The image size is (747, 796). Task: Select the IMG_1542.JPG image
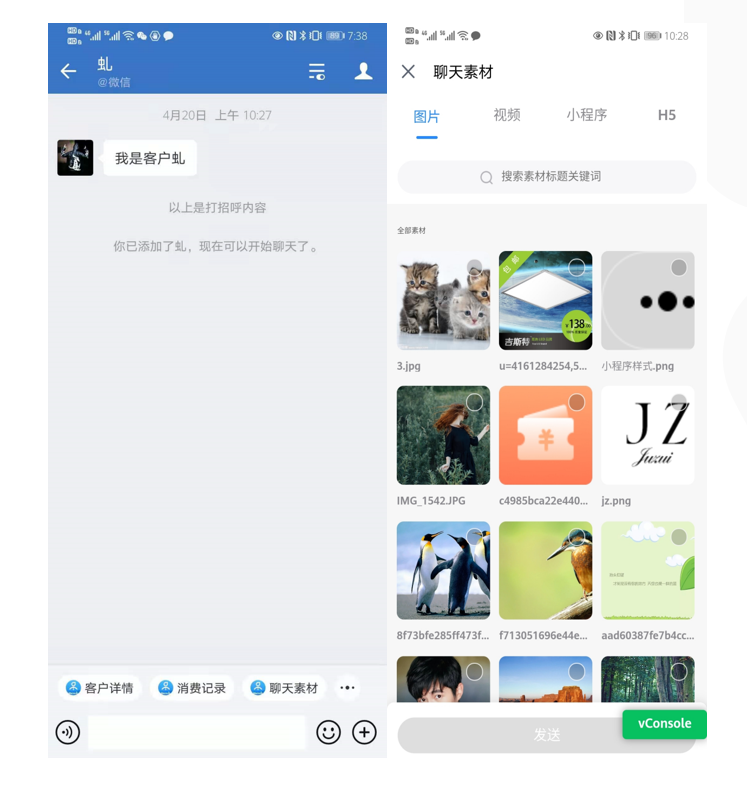[443, 435]
